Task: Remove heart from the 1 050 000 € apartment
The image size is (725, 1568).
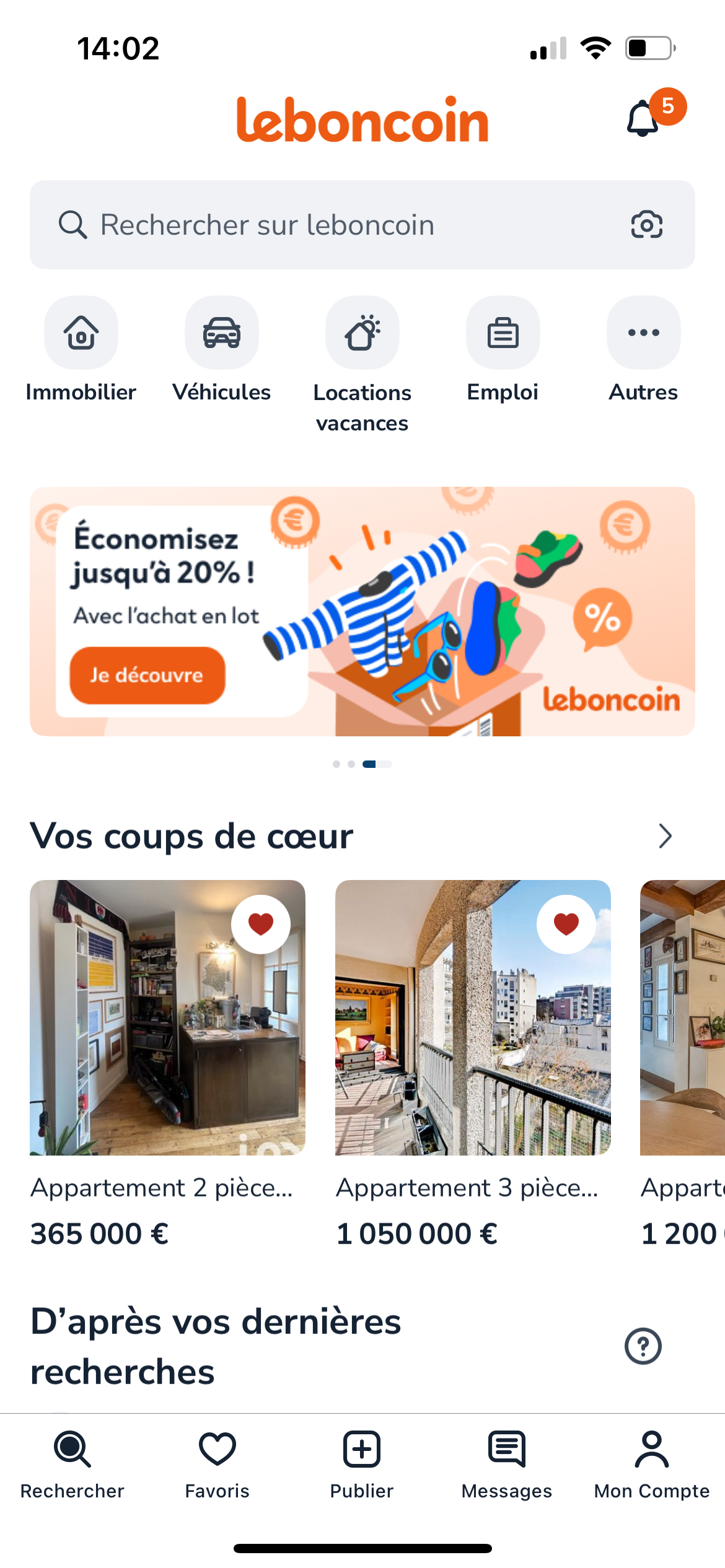Action: click(566, 924)
